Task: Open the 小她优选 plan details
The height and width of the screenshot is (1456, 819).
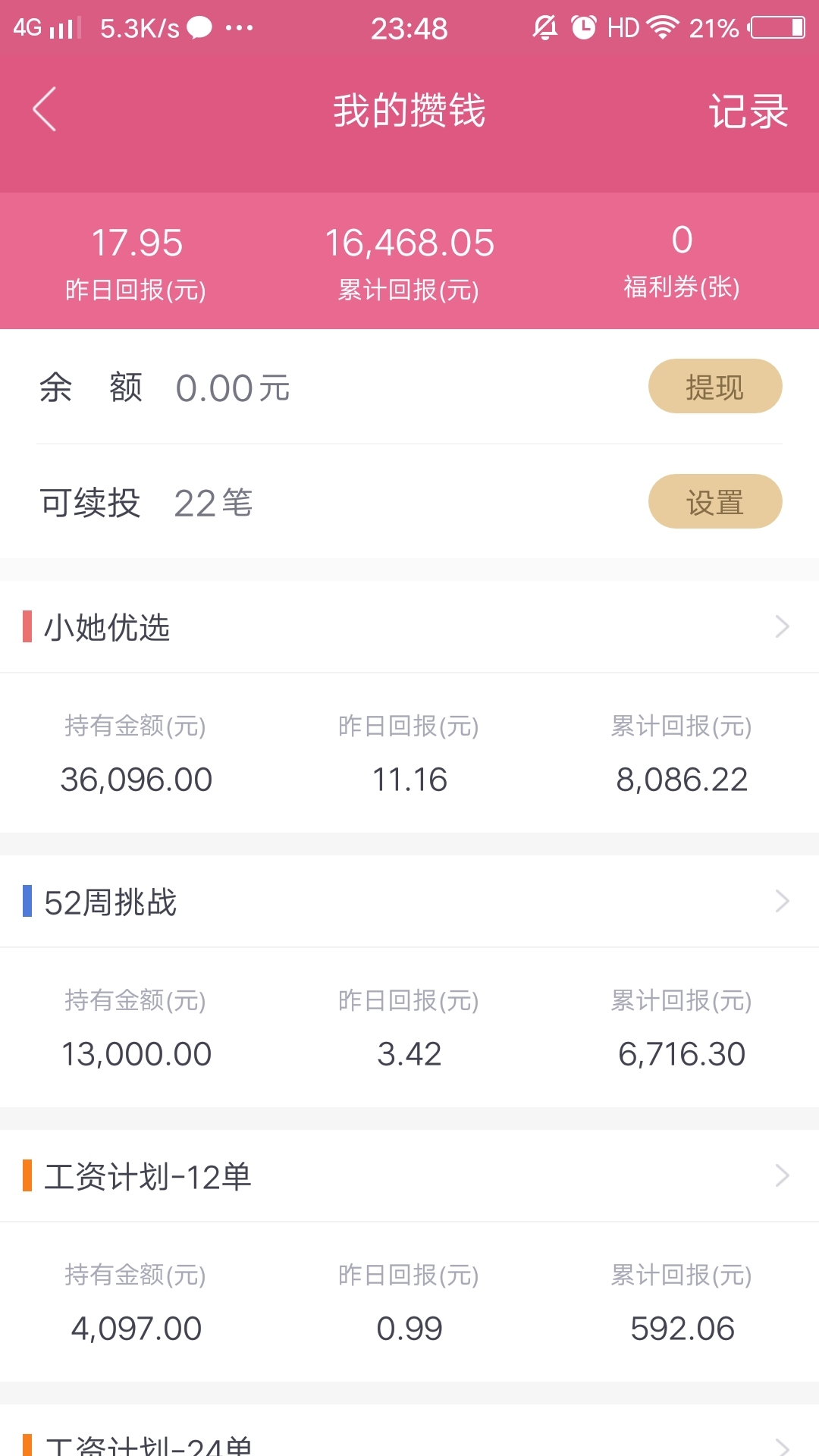Action: 409,627
